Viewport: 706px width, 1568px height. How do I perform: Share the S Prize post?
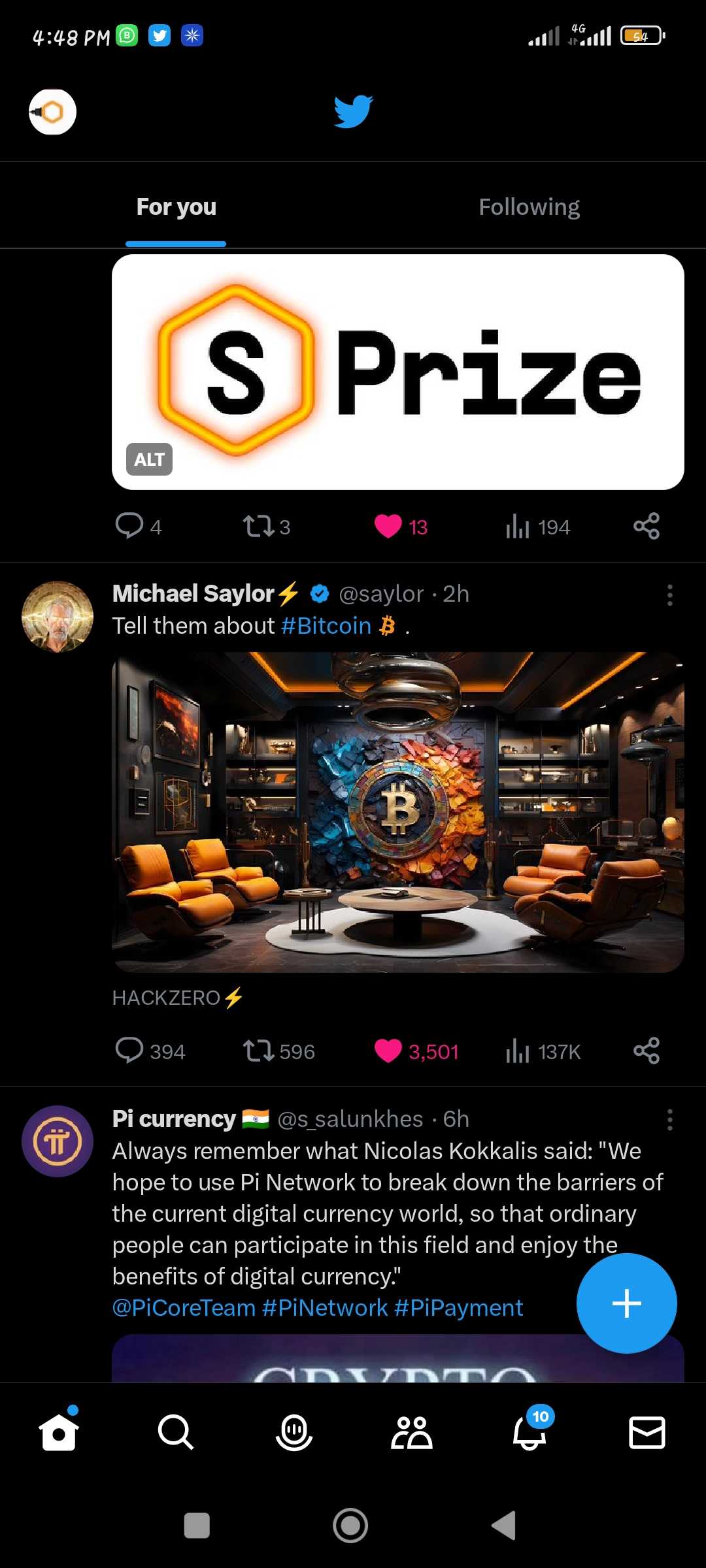click(646, 526)
